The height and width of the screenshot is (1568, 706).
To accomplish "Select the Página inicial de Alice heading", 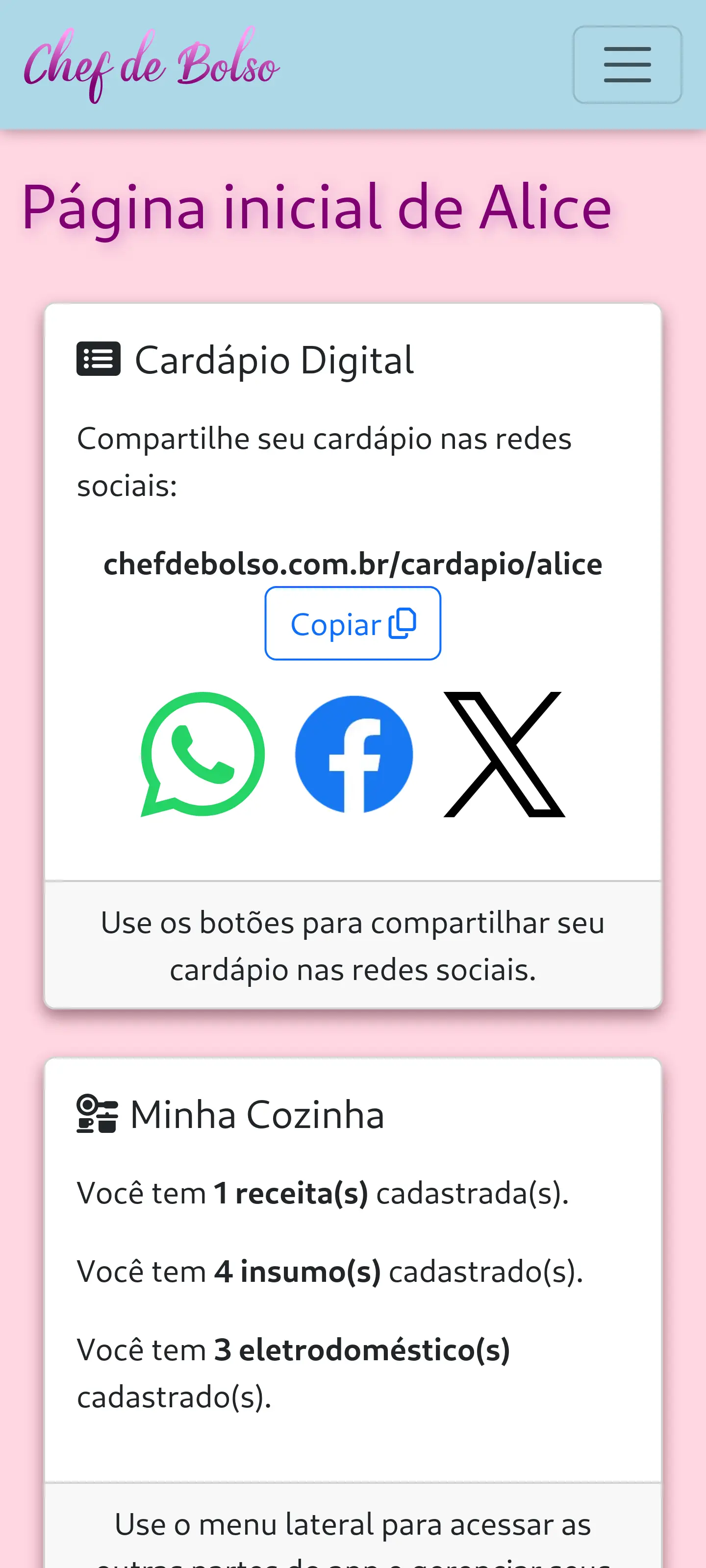I will coord(316,208).
